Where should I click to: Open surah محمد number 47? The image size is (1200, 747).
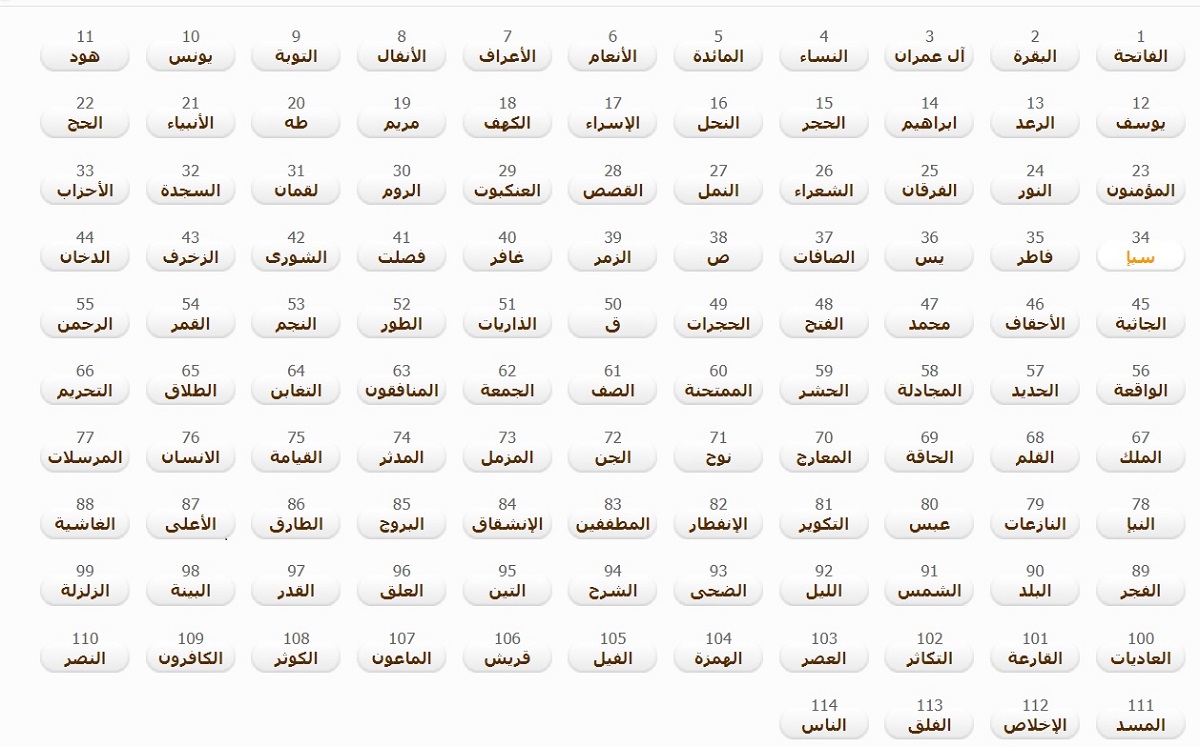(929, 325)
